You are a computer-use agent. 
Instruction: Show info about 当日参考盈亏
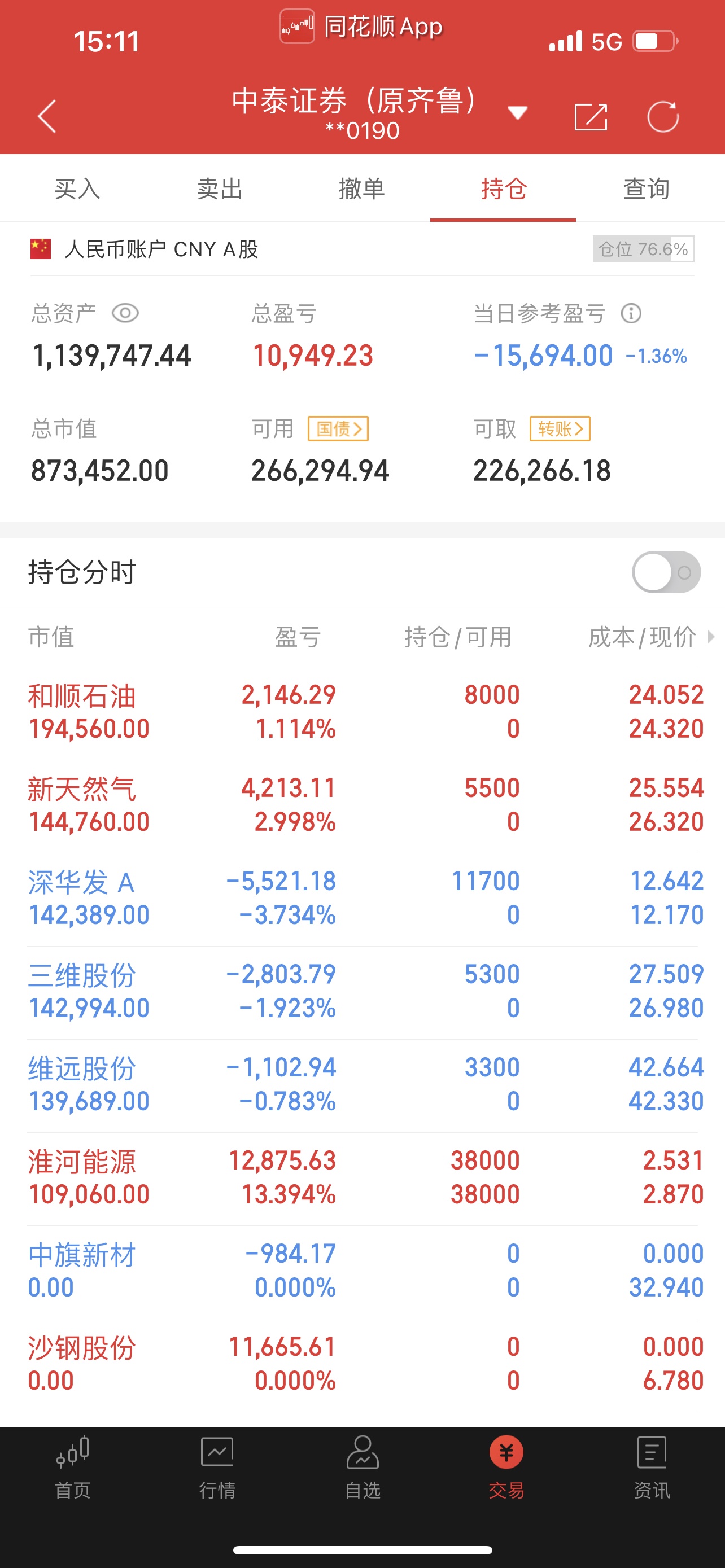(x=631, y=313)
